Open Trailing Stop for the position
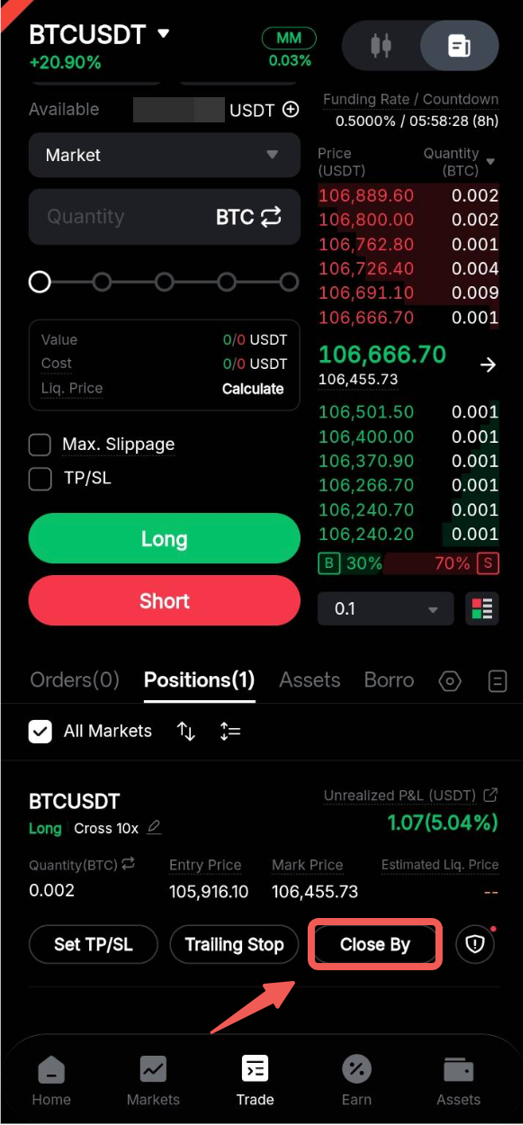Screen dimensions: 523x1125 (x=234, y=944)
